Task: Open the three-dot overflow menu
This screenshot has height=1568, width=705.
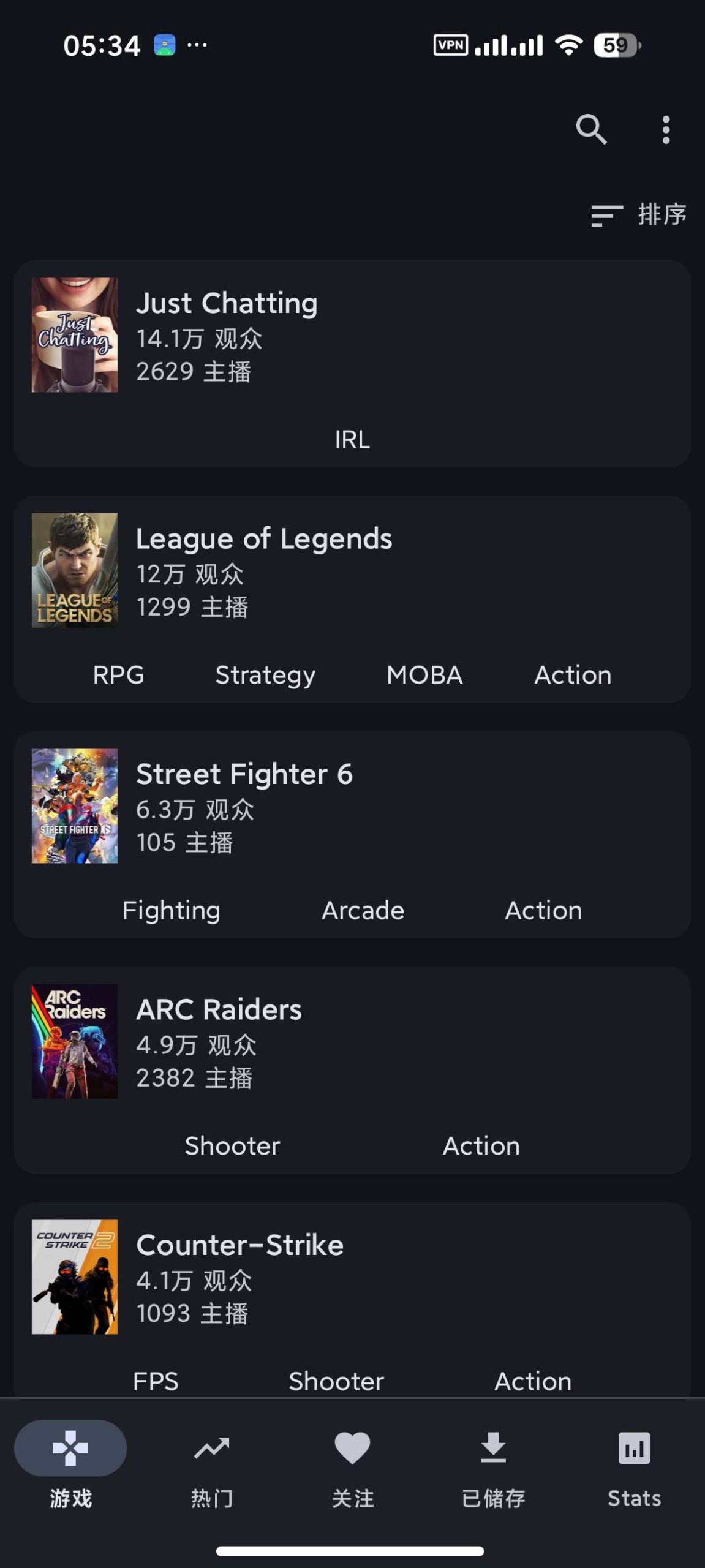Action: tap(666, 130)
